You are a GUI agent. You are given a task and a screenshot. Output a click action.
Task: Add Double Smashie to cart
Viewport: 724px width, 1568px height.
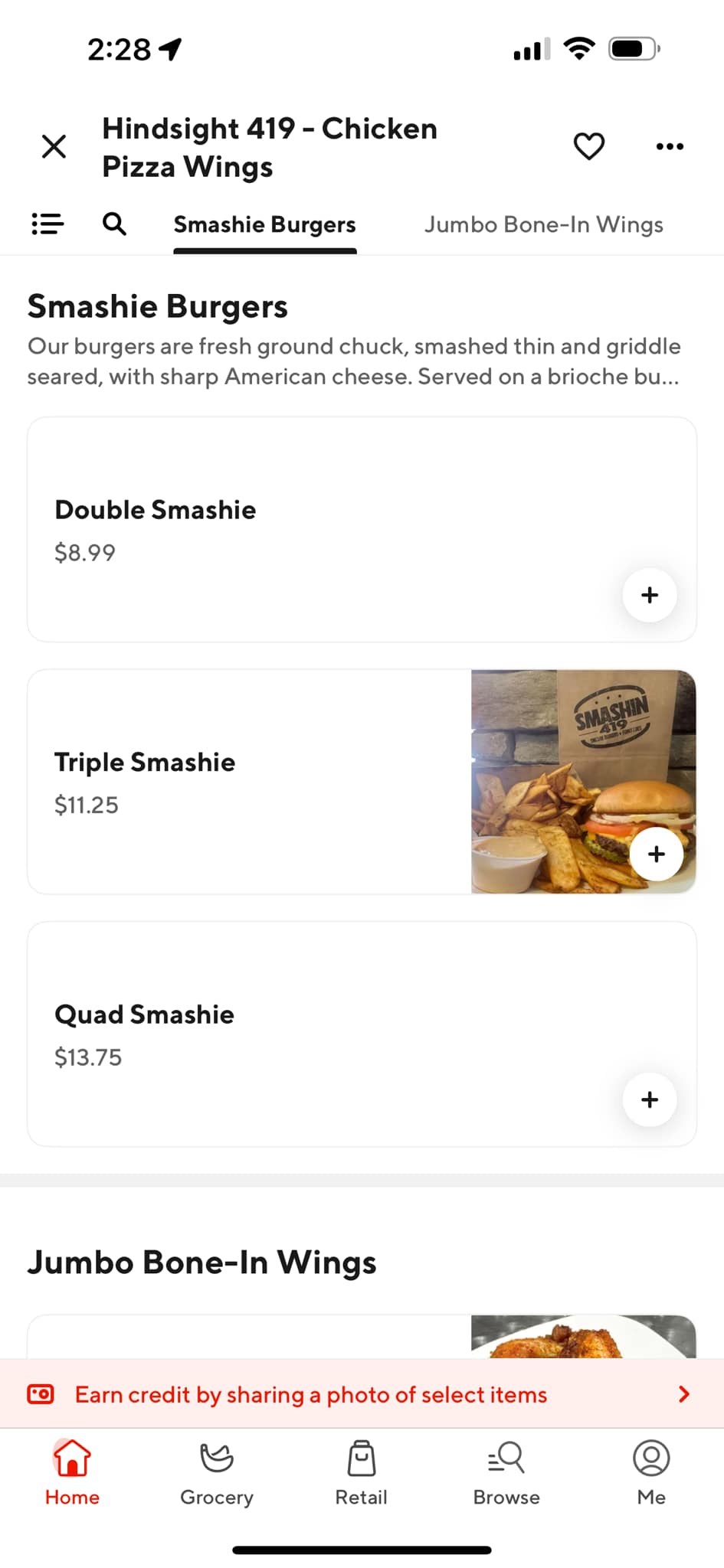click(x=649, y=595)
